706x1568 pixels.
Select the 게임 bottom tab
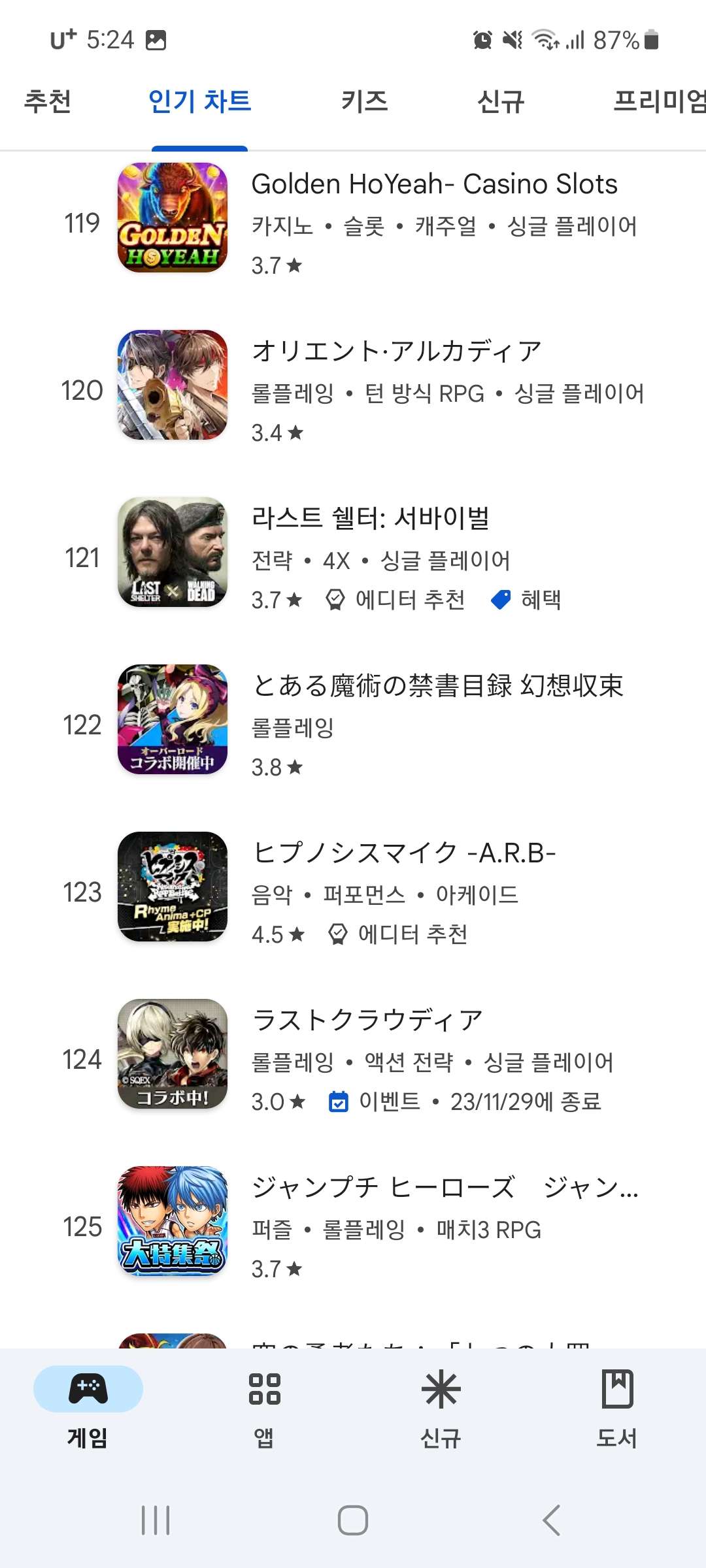[88, 1408]
